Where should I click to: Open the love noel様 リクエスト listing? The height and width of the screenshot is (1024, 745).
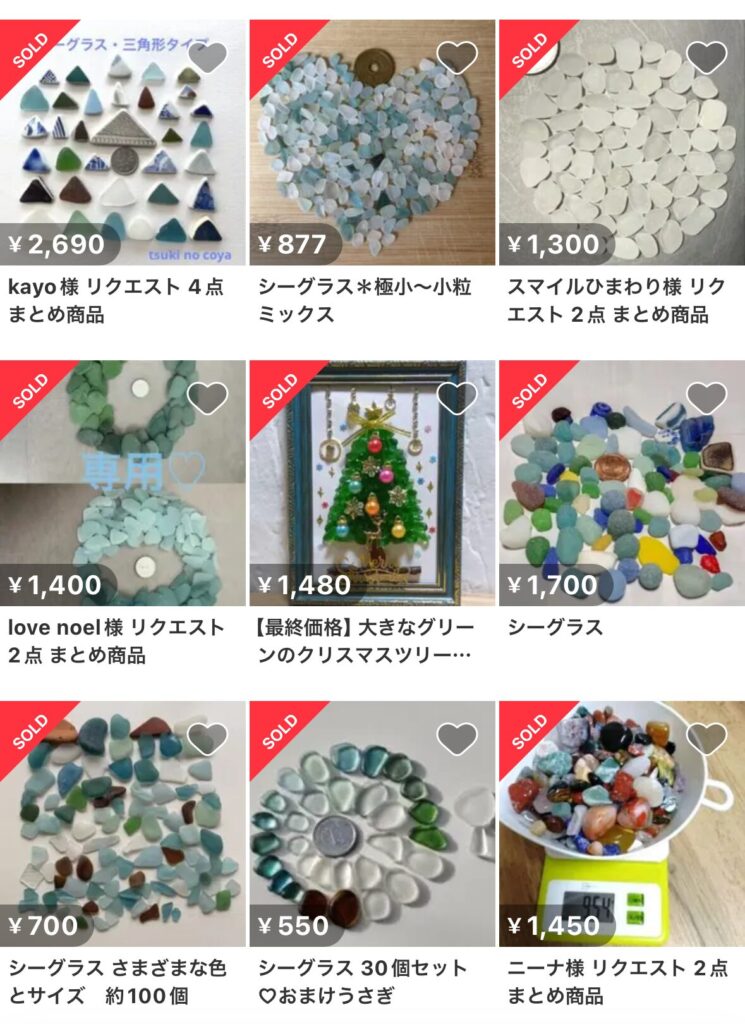(122, 482)
